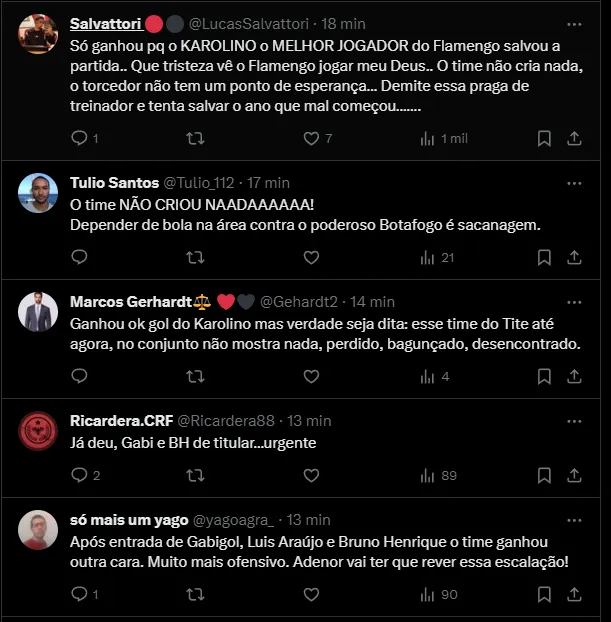Viewport: 611px width, 622px height.
Task: Like Marcos Gerhardt's tweet
Action: pos(311,376)
